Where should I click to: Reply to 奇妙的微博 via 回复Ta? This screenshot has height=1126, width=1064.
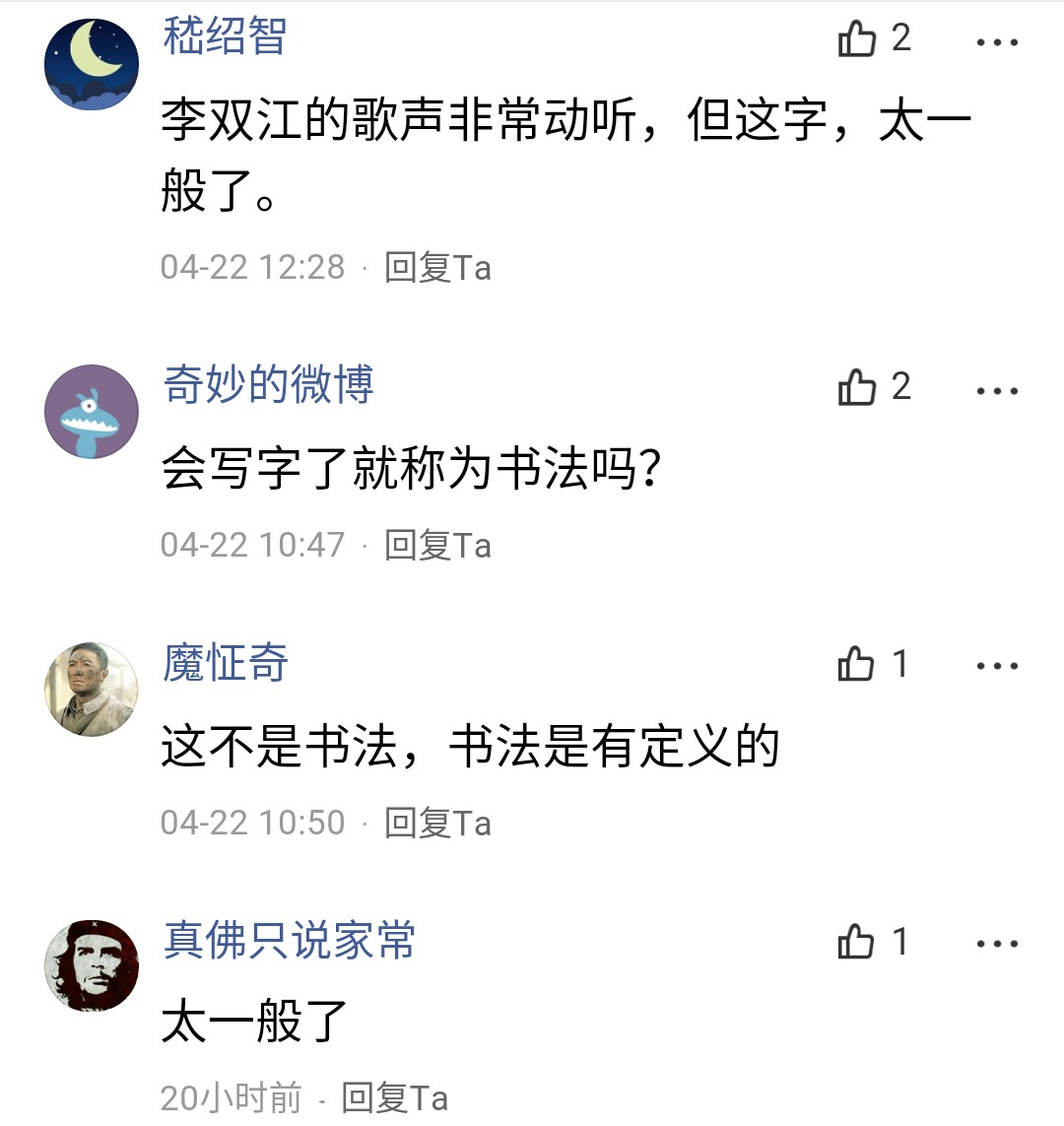pos(437,546)
